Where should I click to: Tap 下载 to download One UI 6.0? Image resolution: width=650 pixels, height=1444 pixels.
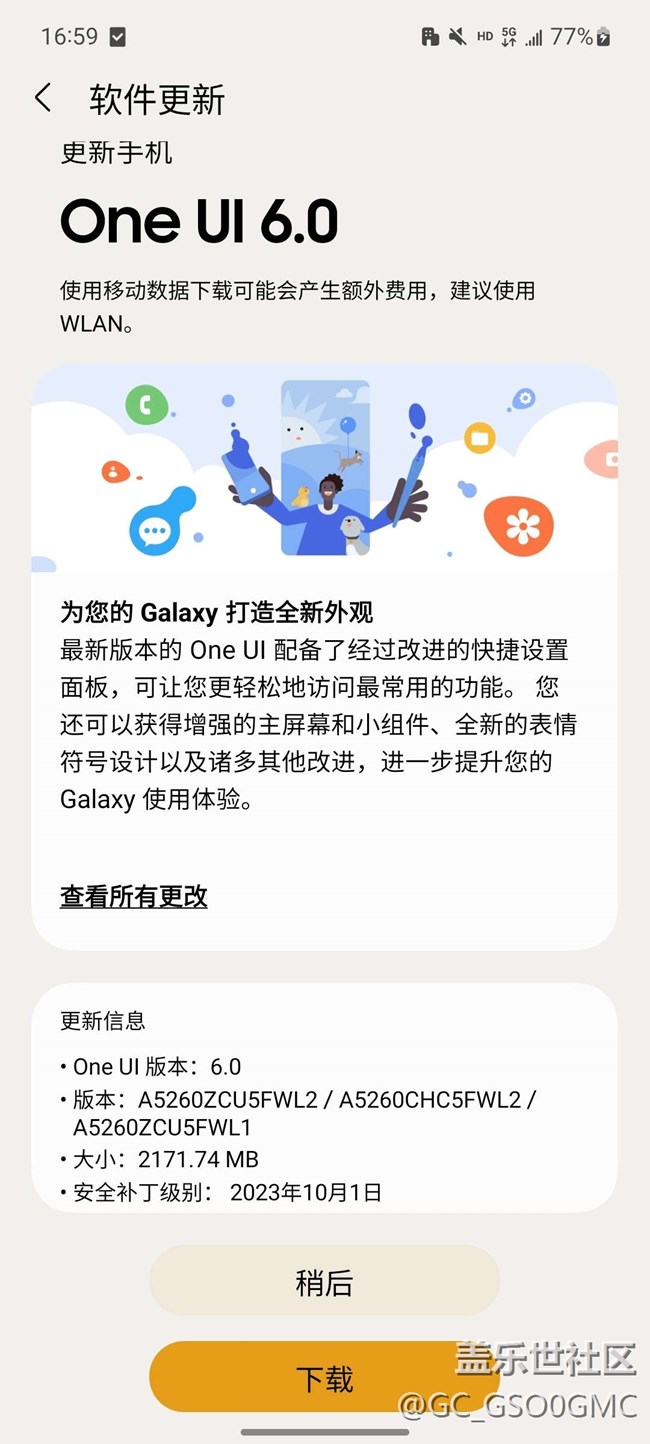tap(324, 1378)
